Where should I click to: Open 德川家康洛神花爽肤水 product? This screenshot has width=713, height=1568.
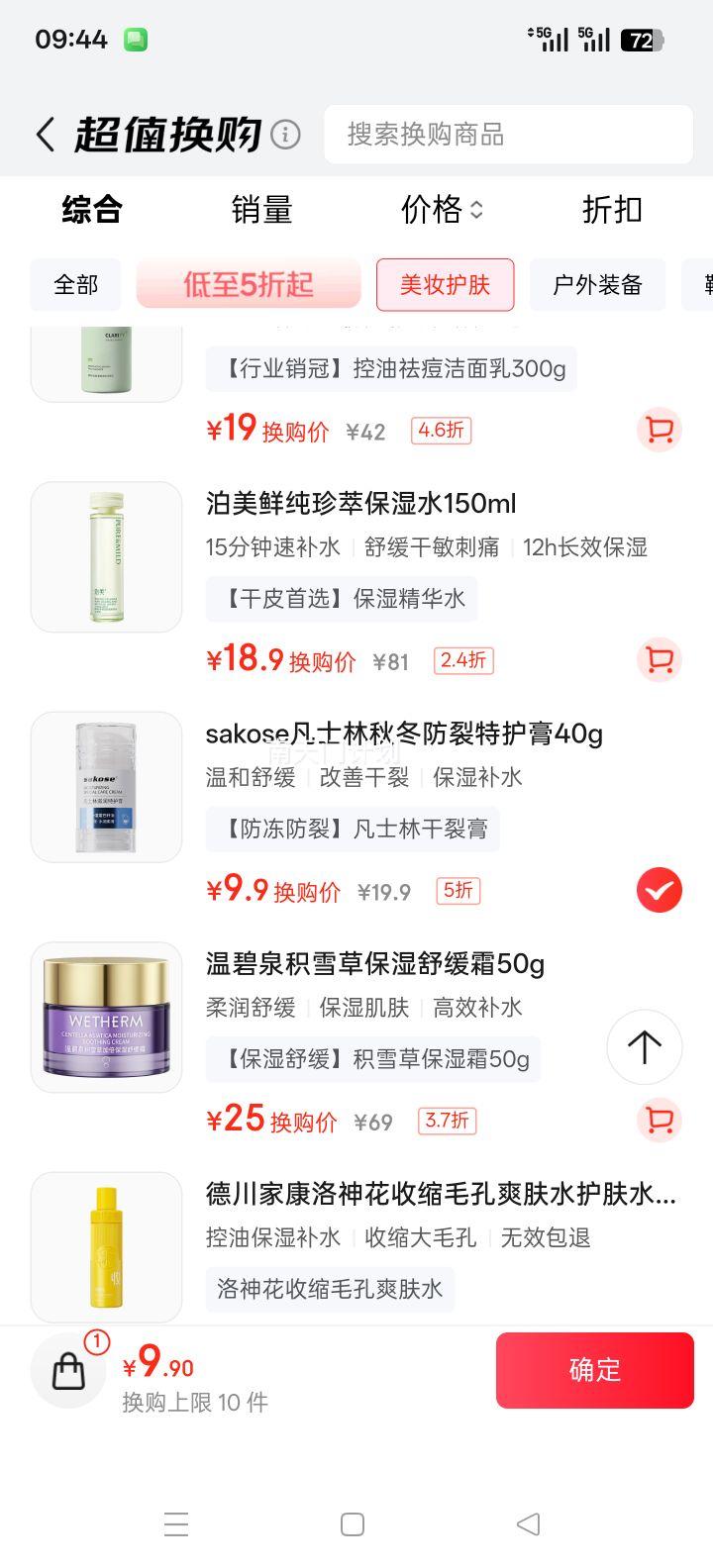[441, 1195]
